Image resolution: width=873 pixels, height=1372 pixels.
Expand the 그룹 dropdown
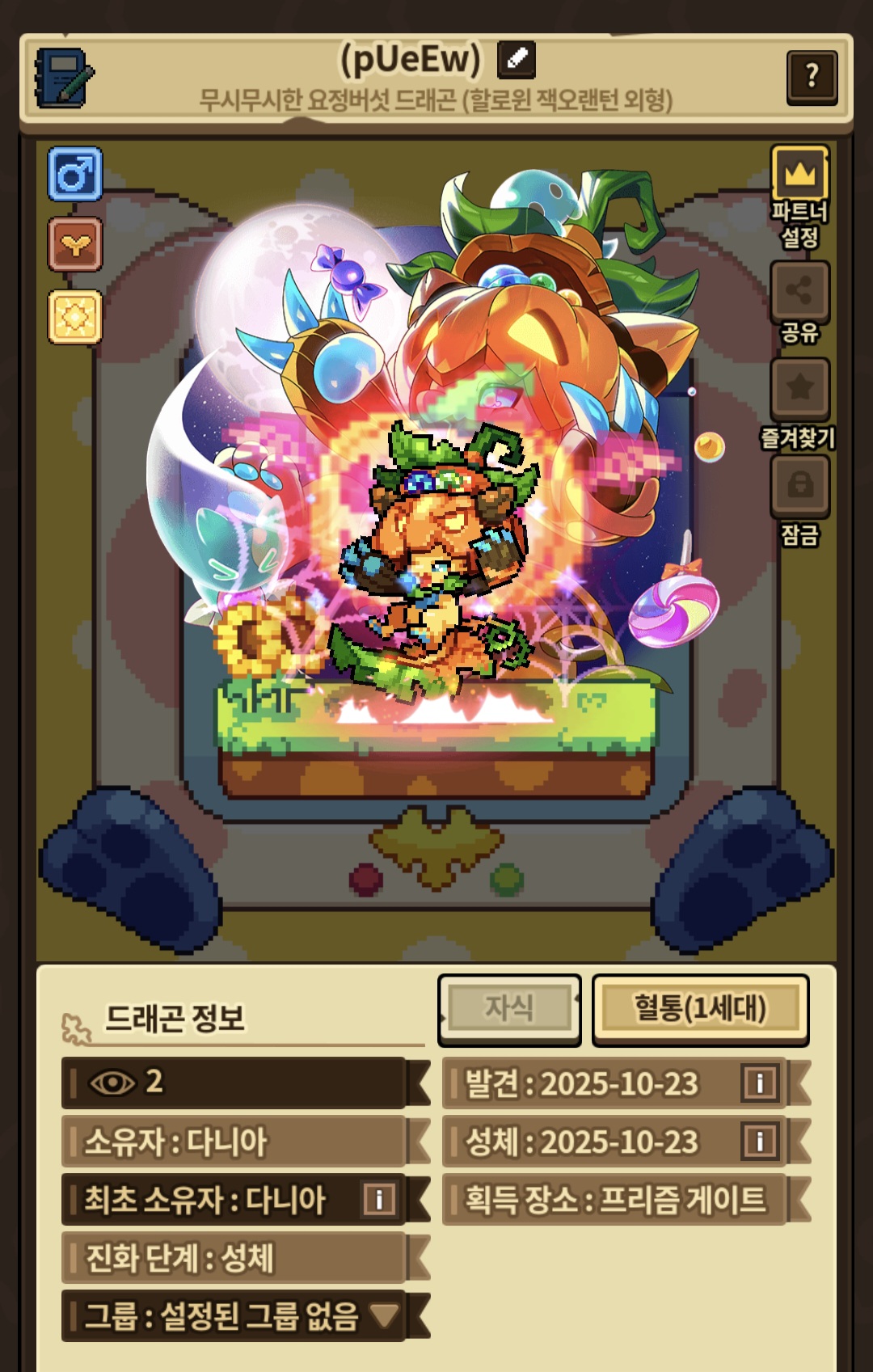(385, 1315)
